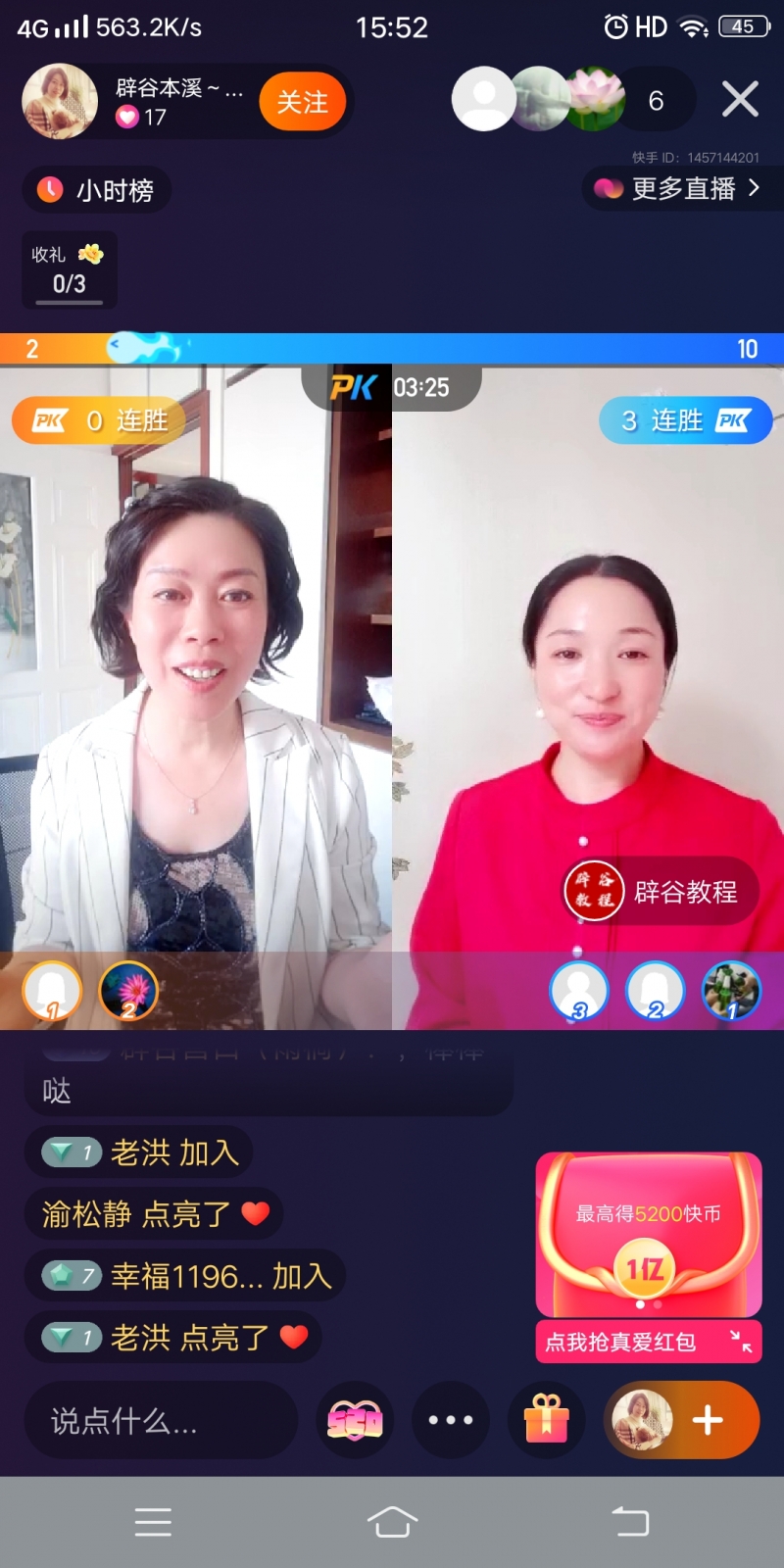The height and width of the screenshot is (1568, 784).
Task: Open 小时榜 hourly ranking
Action: (96, 190)
